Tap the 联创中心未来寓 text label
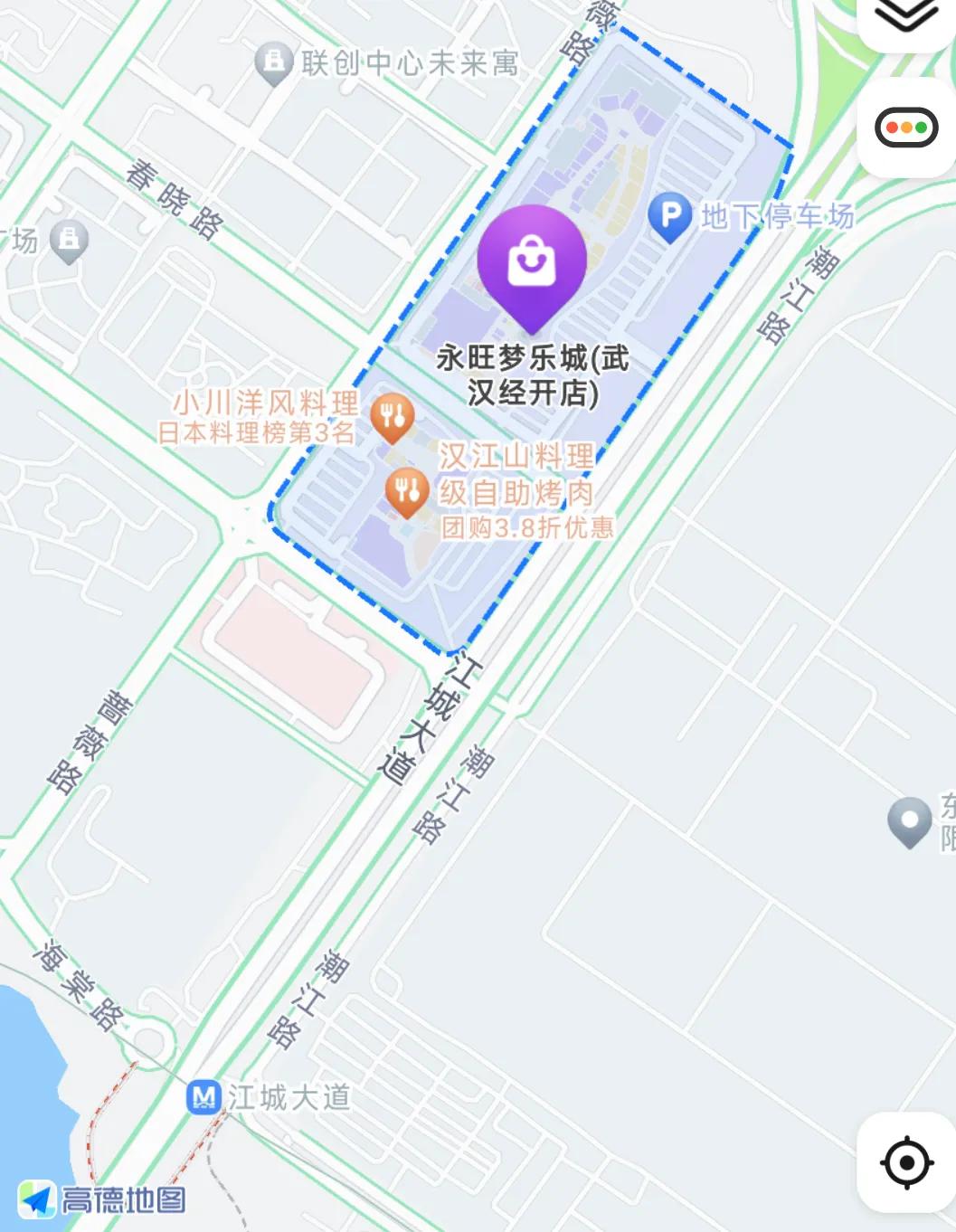Viewport: 956px width, 1232px height. (x=405, y=63)
